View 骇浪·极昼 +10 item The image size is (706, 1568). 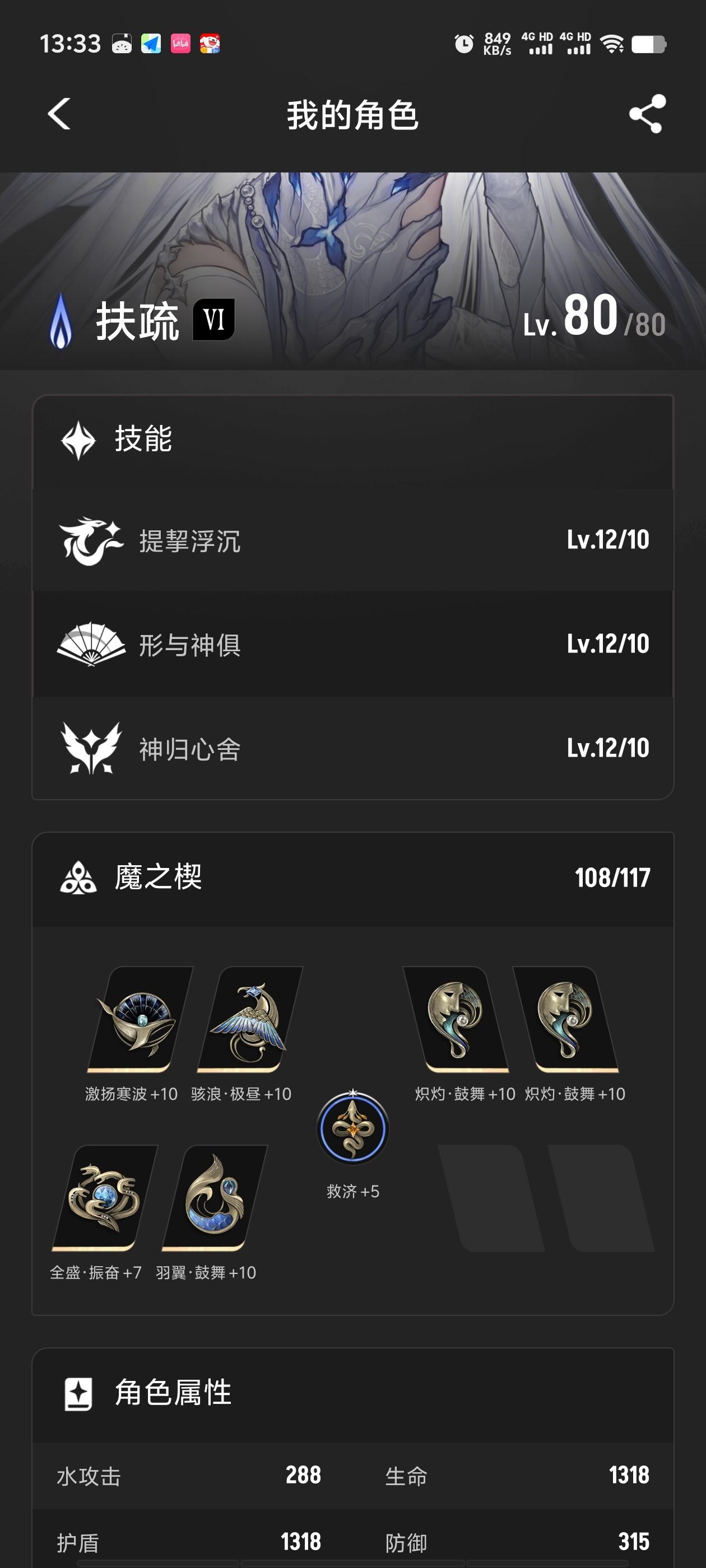pyautogui.click(x=249, y=1020)
